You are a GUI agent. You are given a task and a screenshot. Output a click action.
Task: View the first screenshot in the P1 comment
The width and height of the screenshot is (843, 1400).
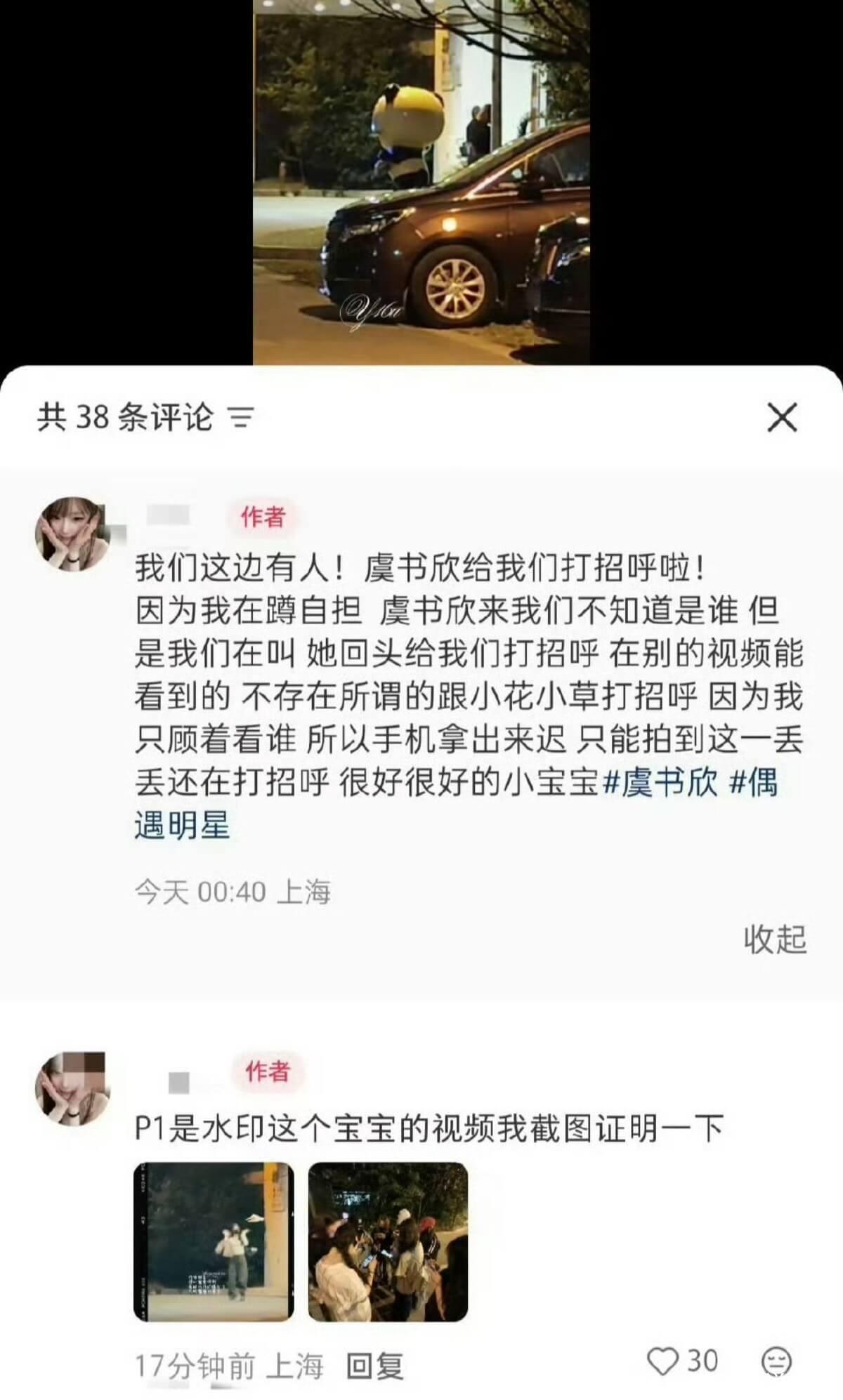214,1241
